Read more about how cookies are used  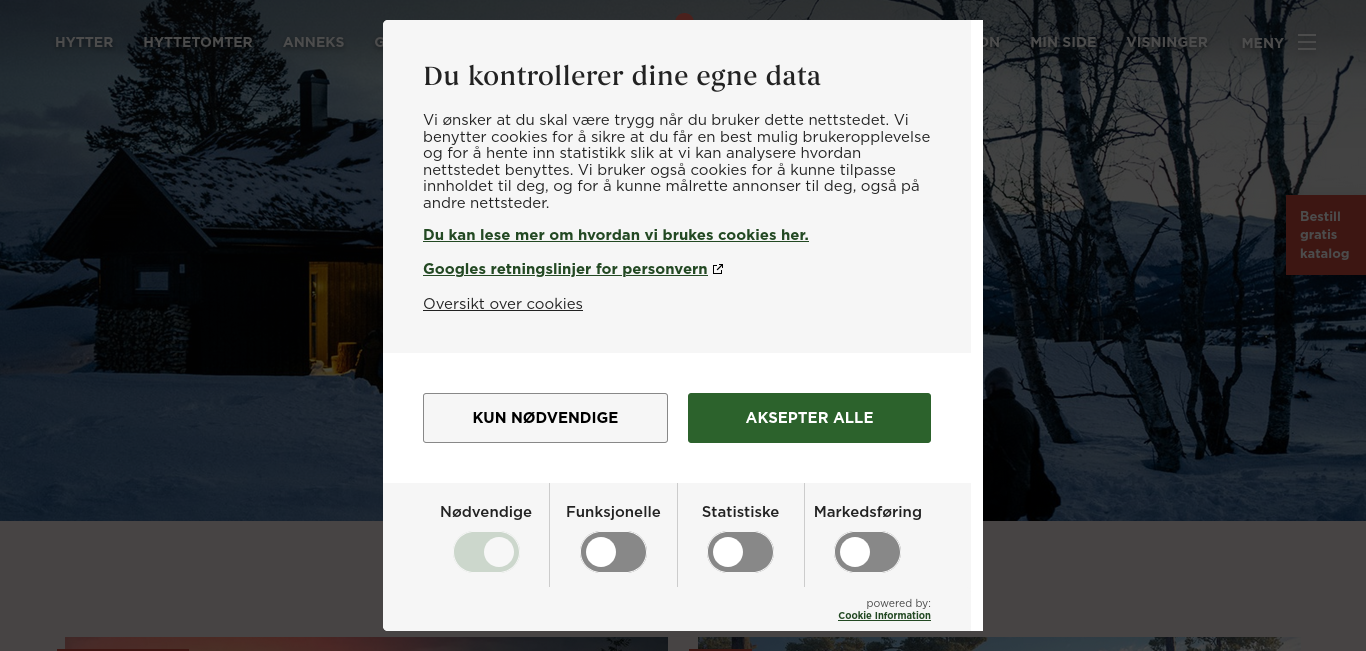615,235
